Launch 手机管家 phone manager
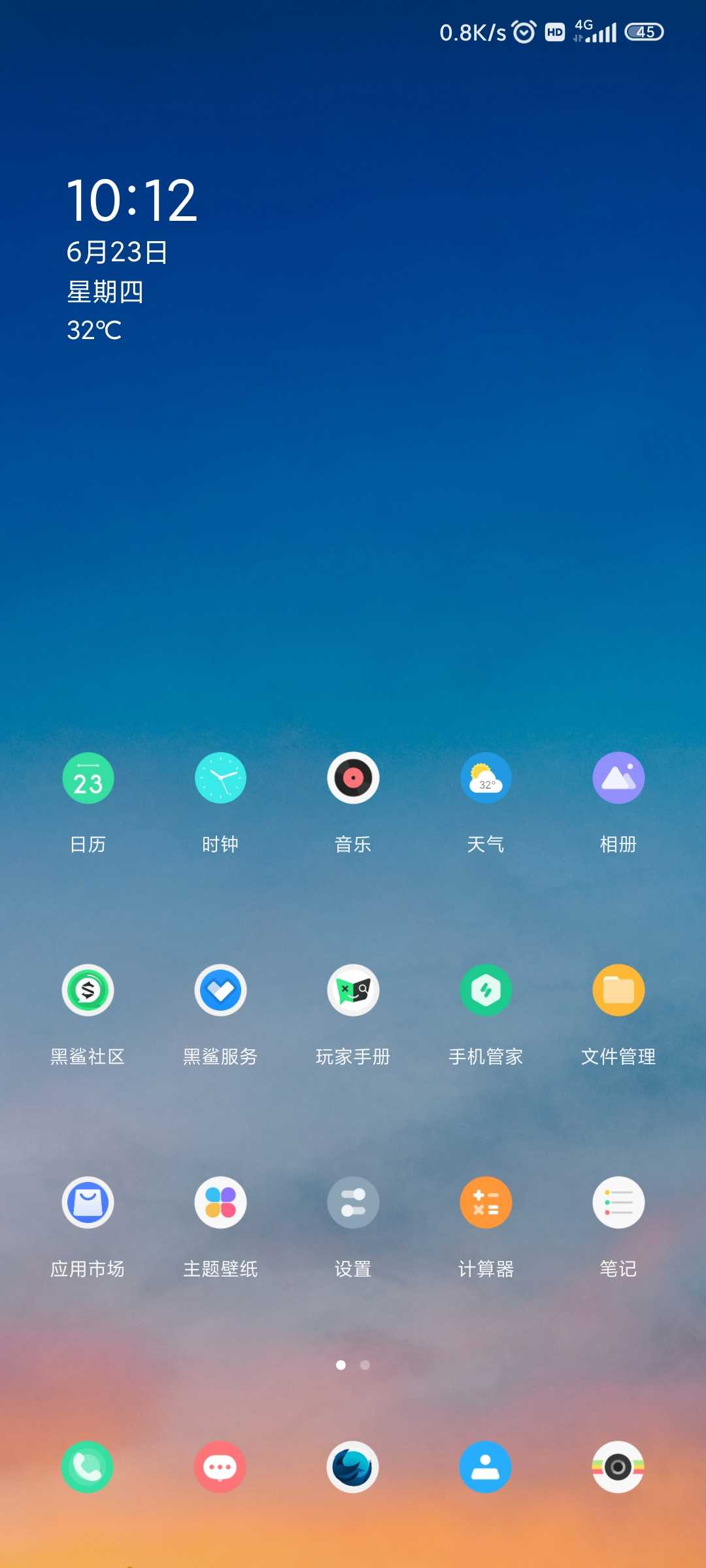The height and width of the screenshot is (1568, 706). tap(486, 990)
